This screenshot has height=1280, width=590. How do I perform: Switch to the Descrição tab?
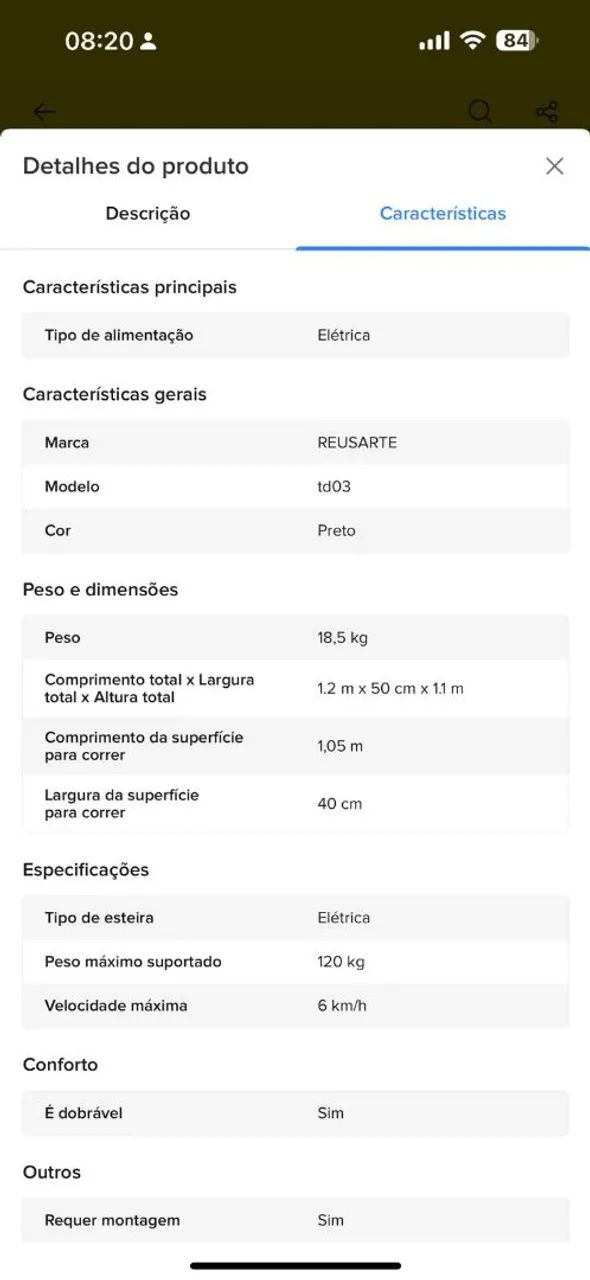148,213
